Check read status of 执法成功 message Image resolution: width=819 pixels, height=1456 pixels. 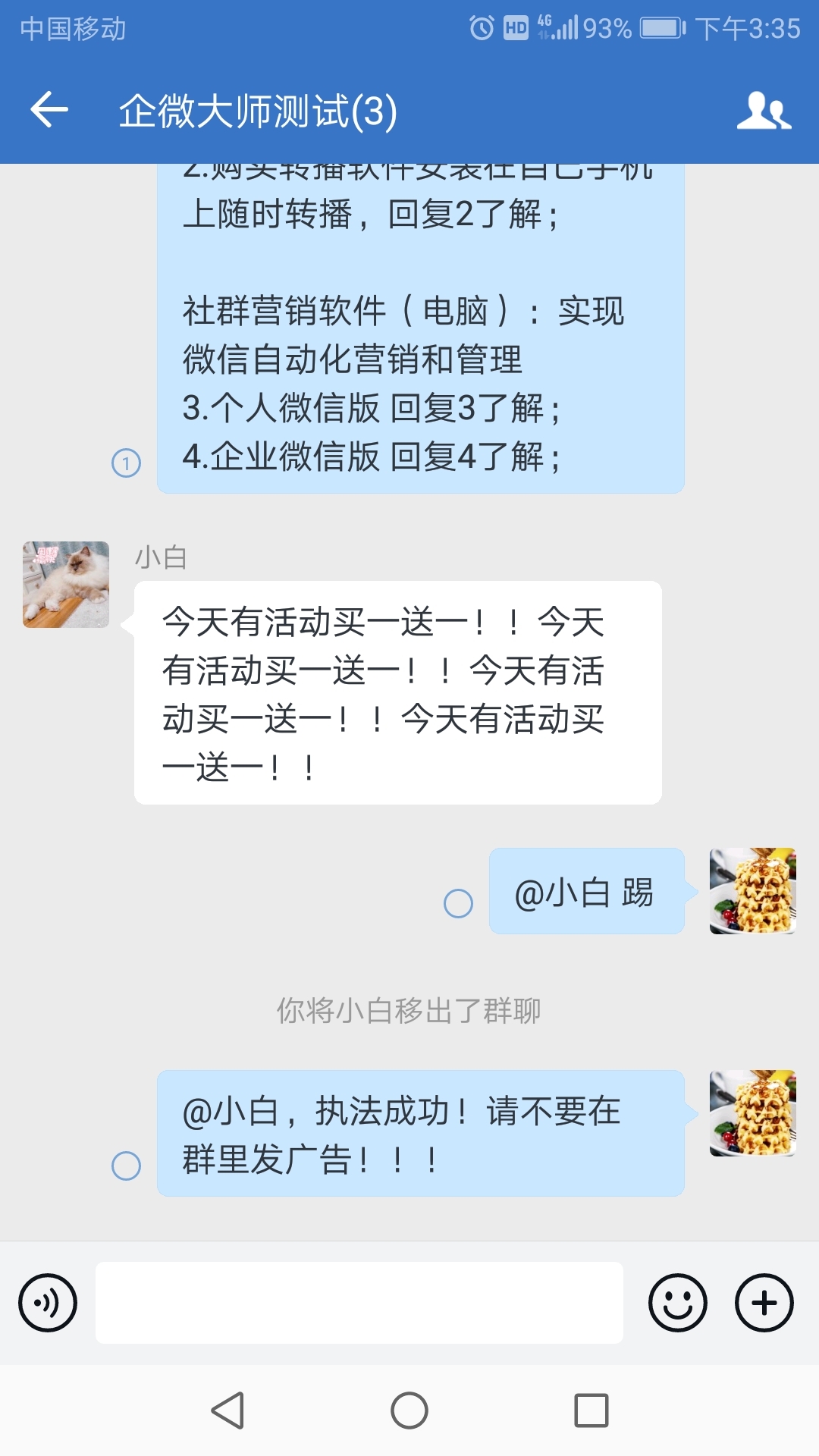coord(127,1166)
